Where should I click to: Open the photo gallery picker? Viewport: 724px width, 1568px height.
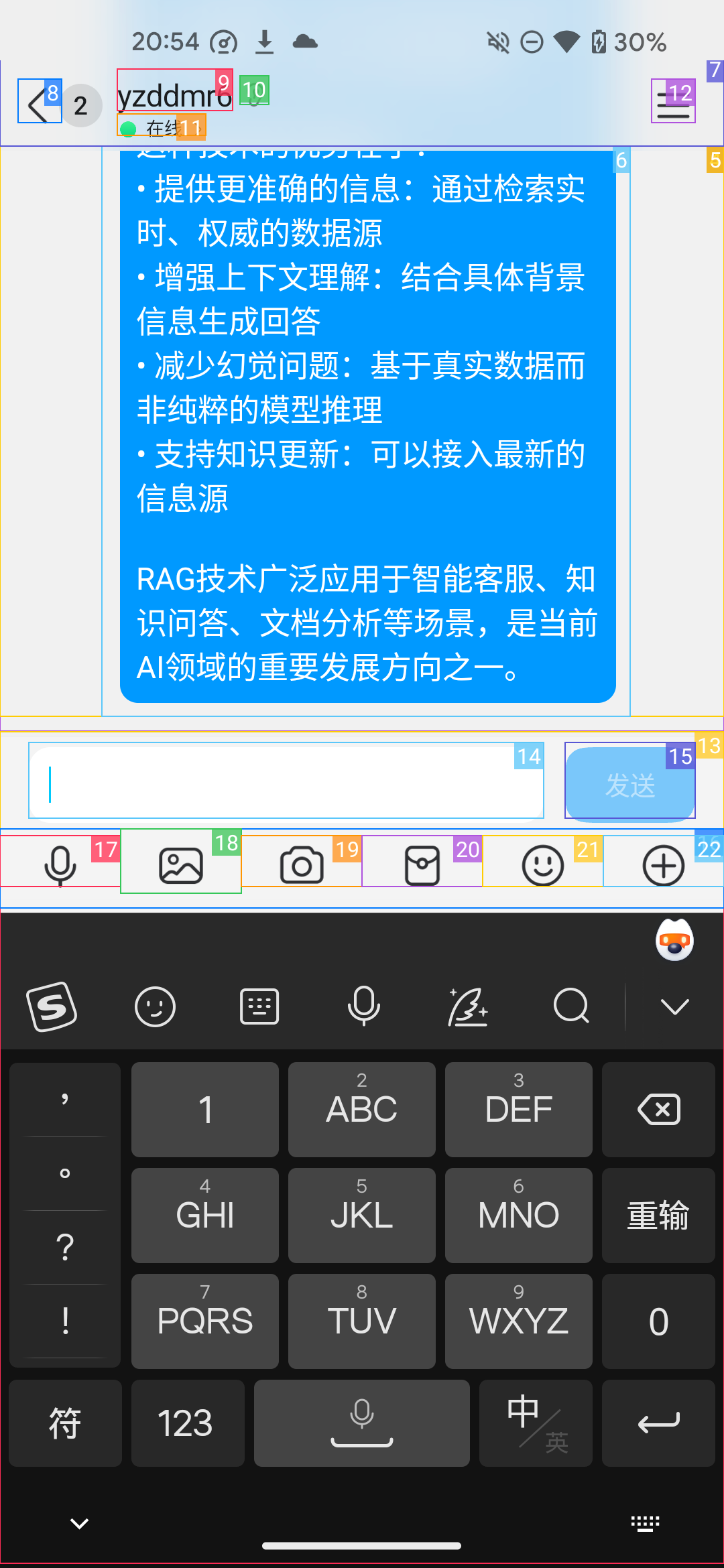click(181, 864)
